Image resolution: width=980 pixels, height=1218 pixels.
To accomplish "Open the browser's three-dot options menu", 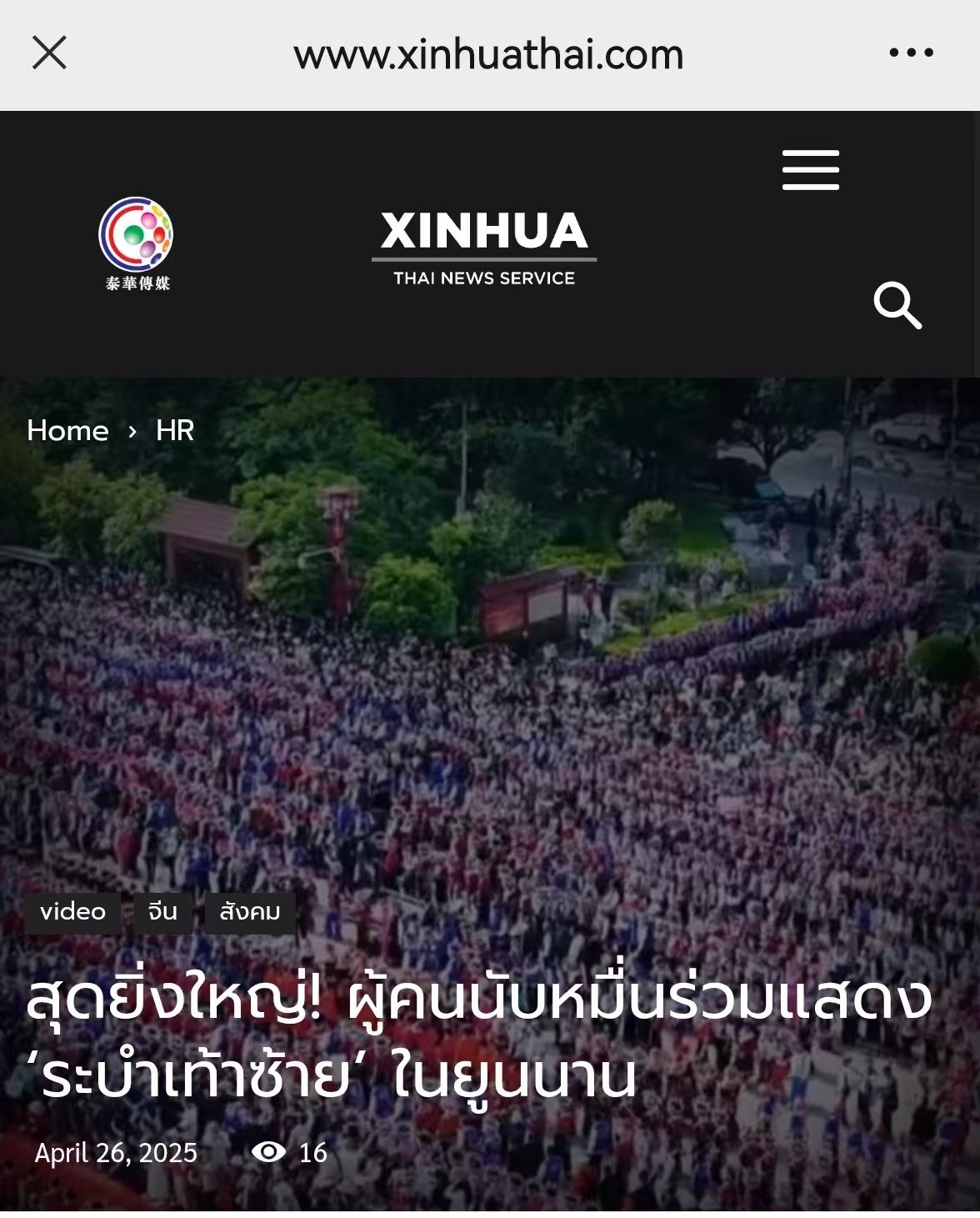I will coord(911,53).
